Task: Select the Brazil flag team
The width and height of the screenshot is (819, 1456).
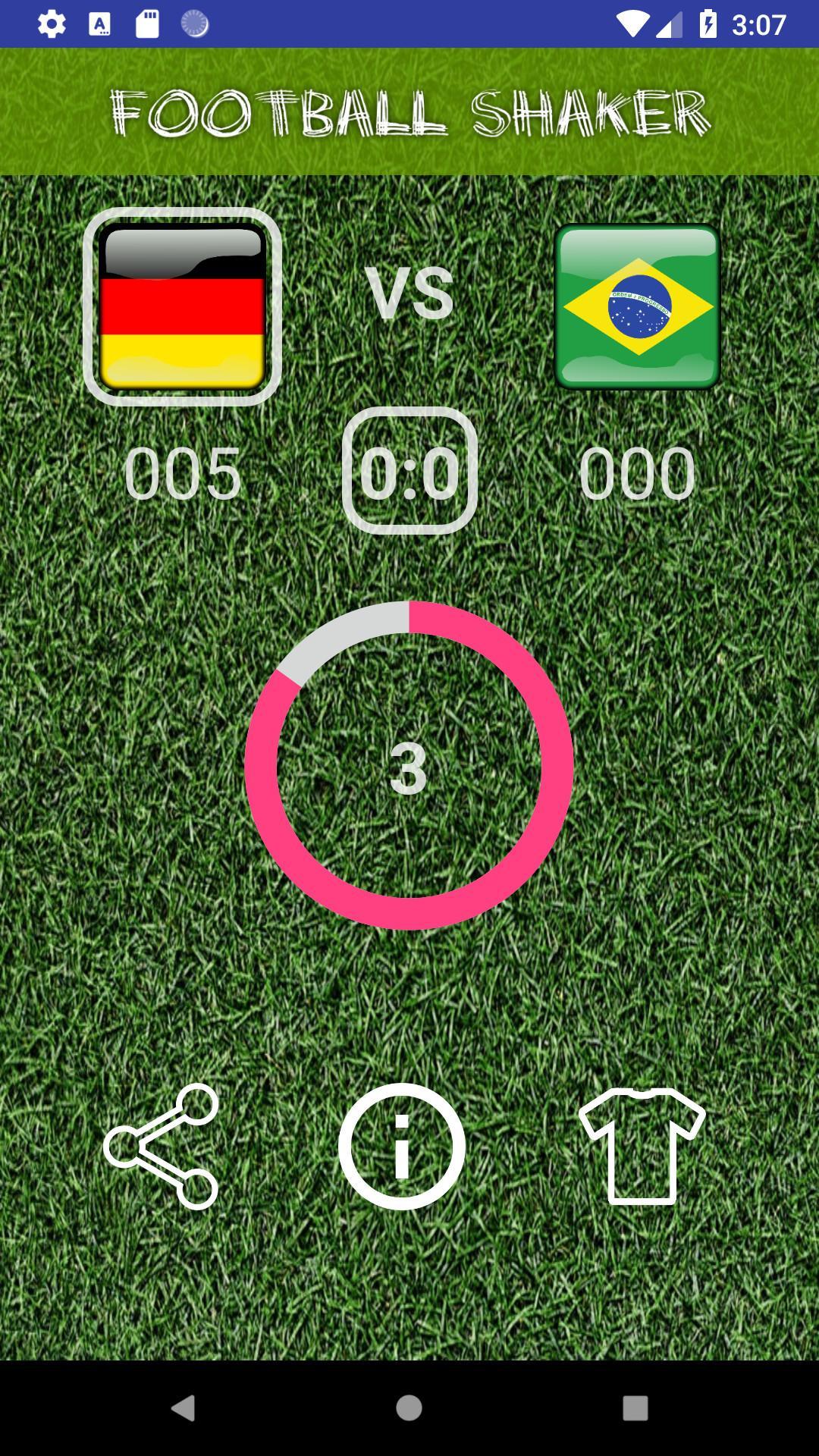Action: [x=638, y=306]
